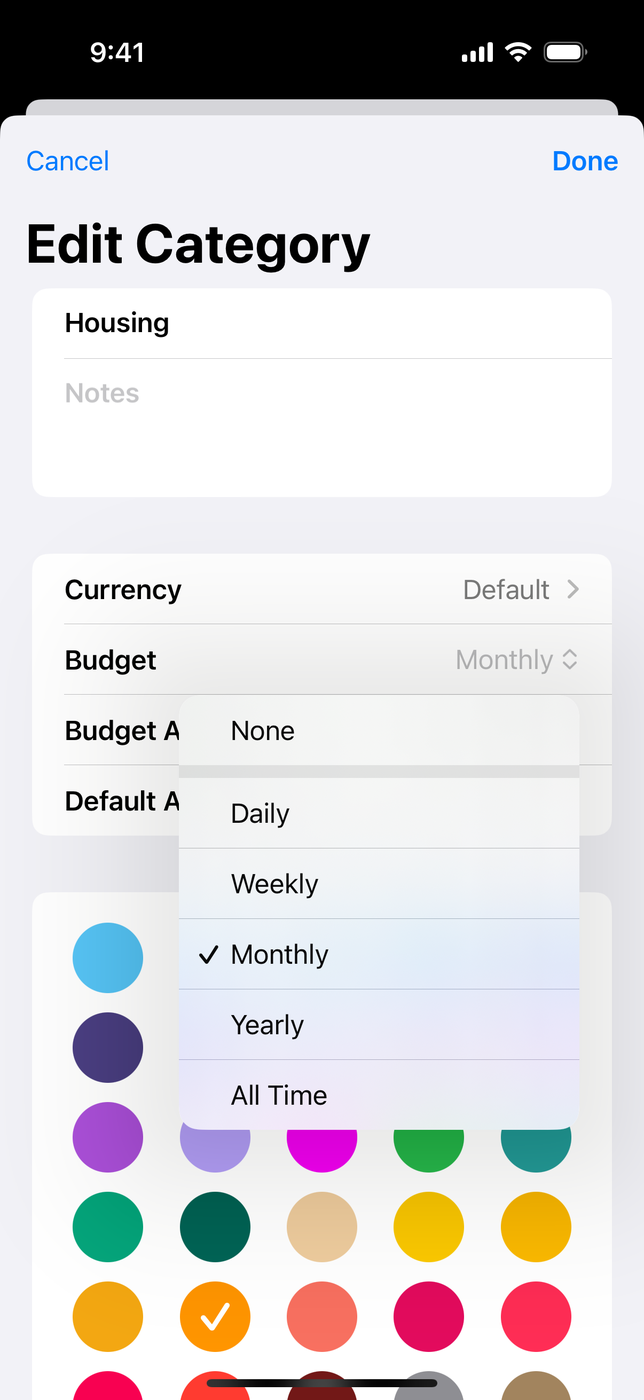Choose the beige color swatch
Image resolution: width=644 pixels, height=1400 pixels.
(x=322, y=1227)
